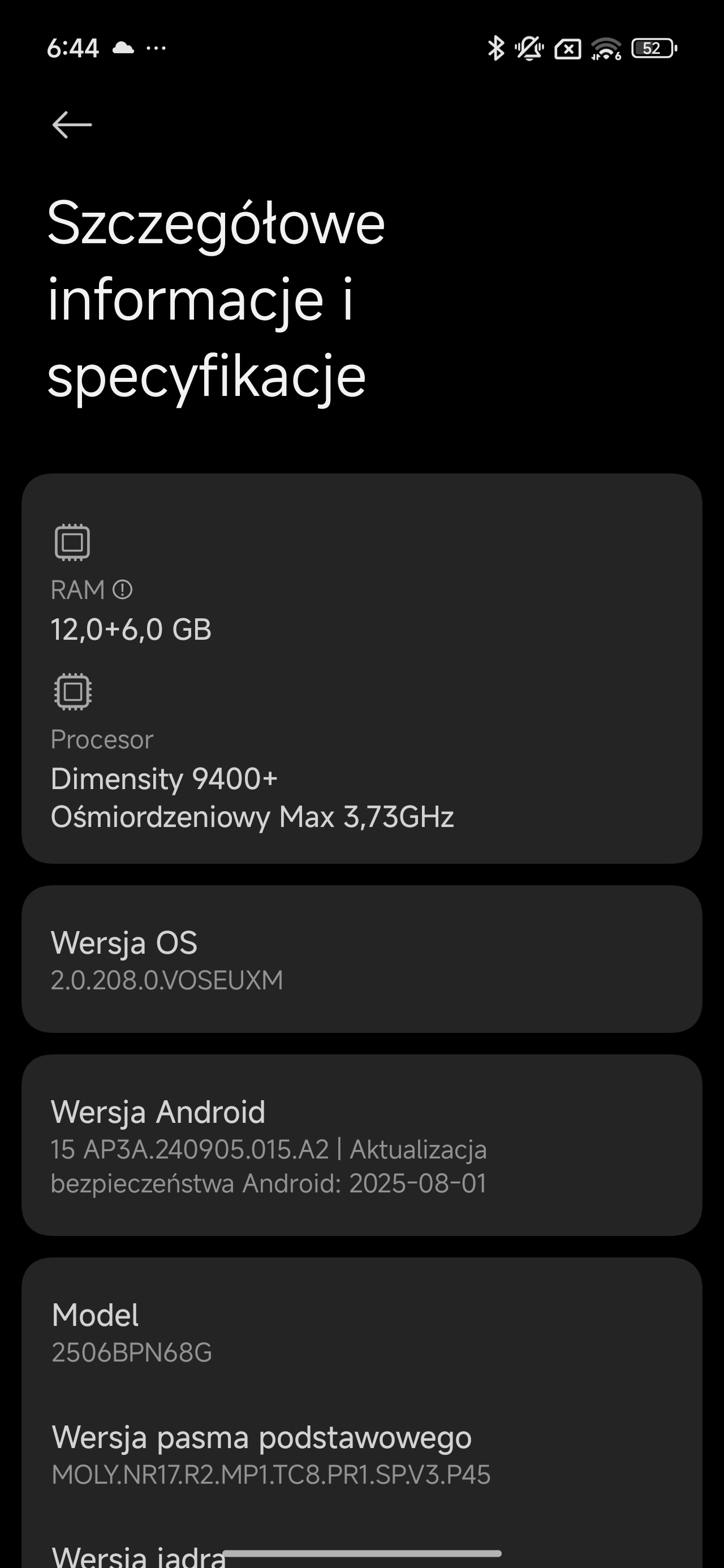Go back from the specifications page

tap(72, 125)
